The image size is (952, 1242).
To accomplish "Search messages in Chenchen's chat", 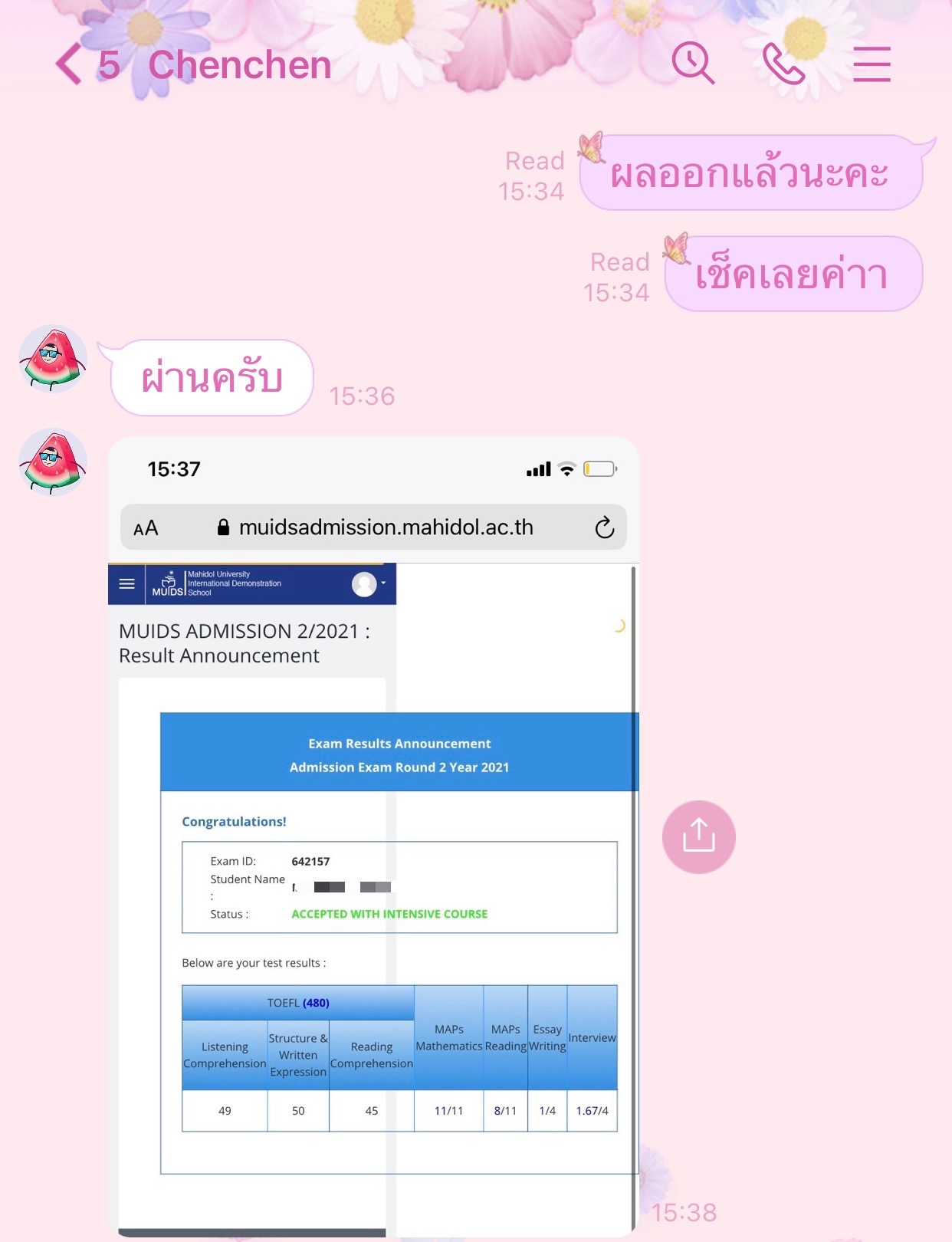I will (x=693, y=63).
